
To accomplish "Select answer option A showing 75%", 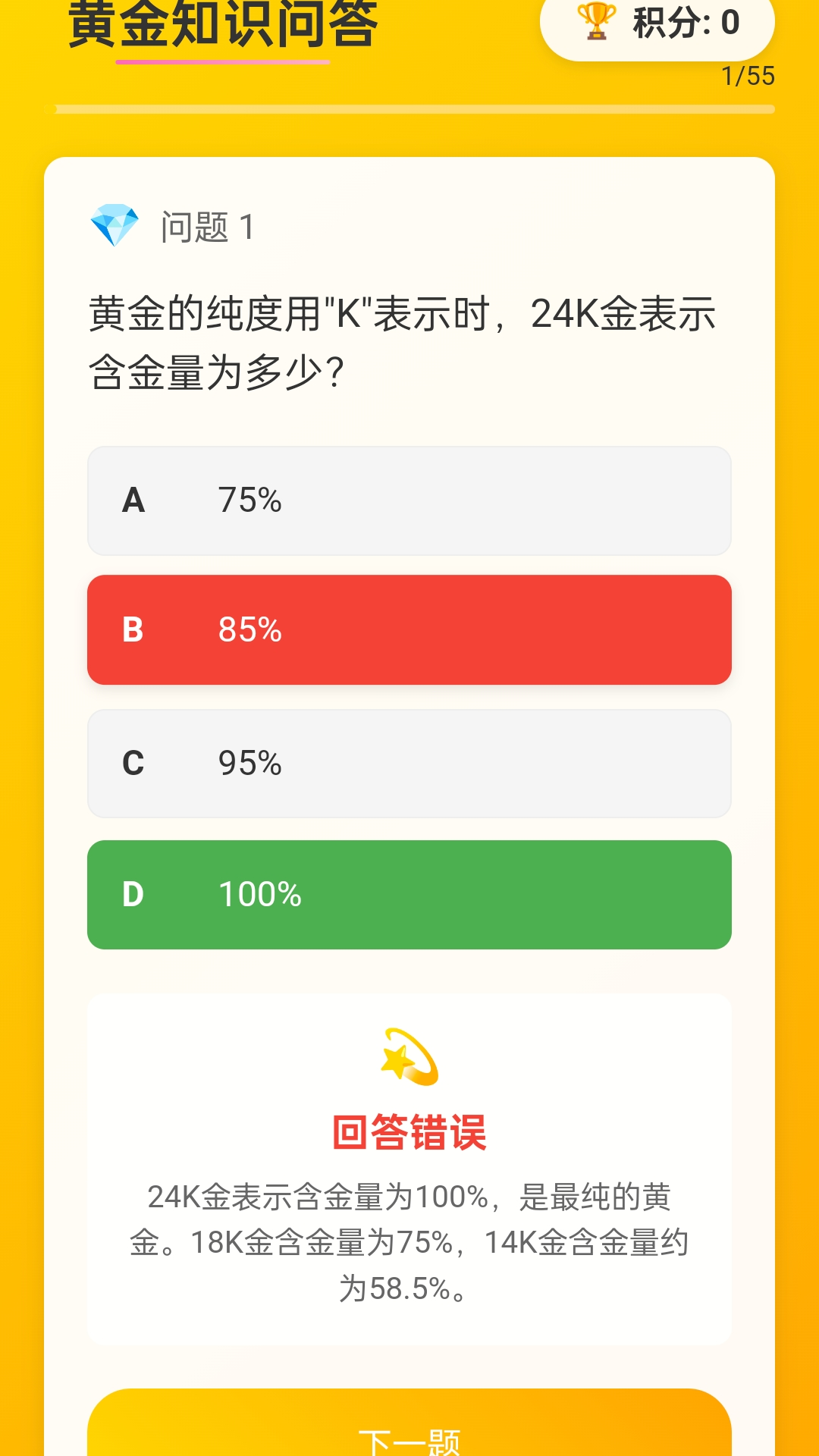I will coord(409,500).
